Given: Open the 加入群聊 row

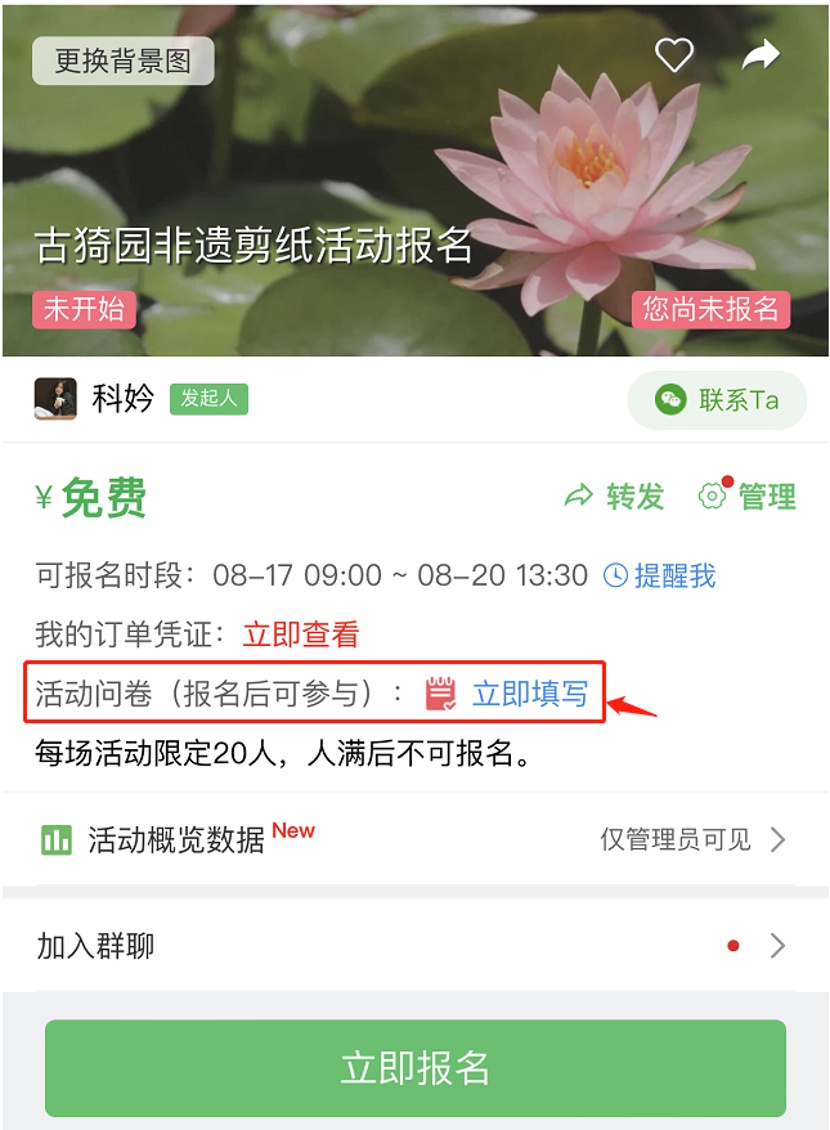Looking at the screenshot, I should [415, 946].
